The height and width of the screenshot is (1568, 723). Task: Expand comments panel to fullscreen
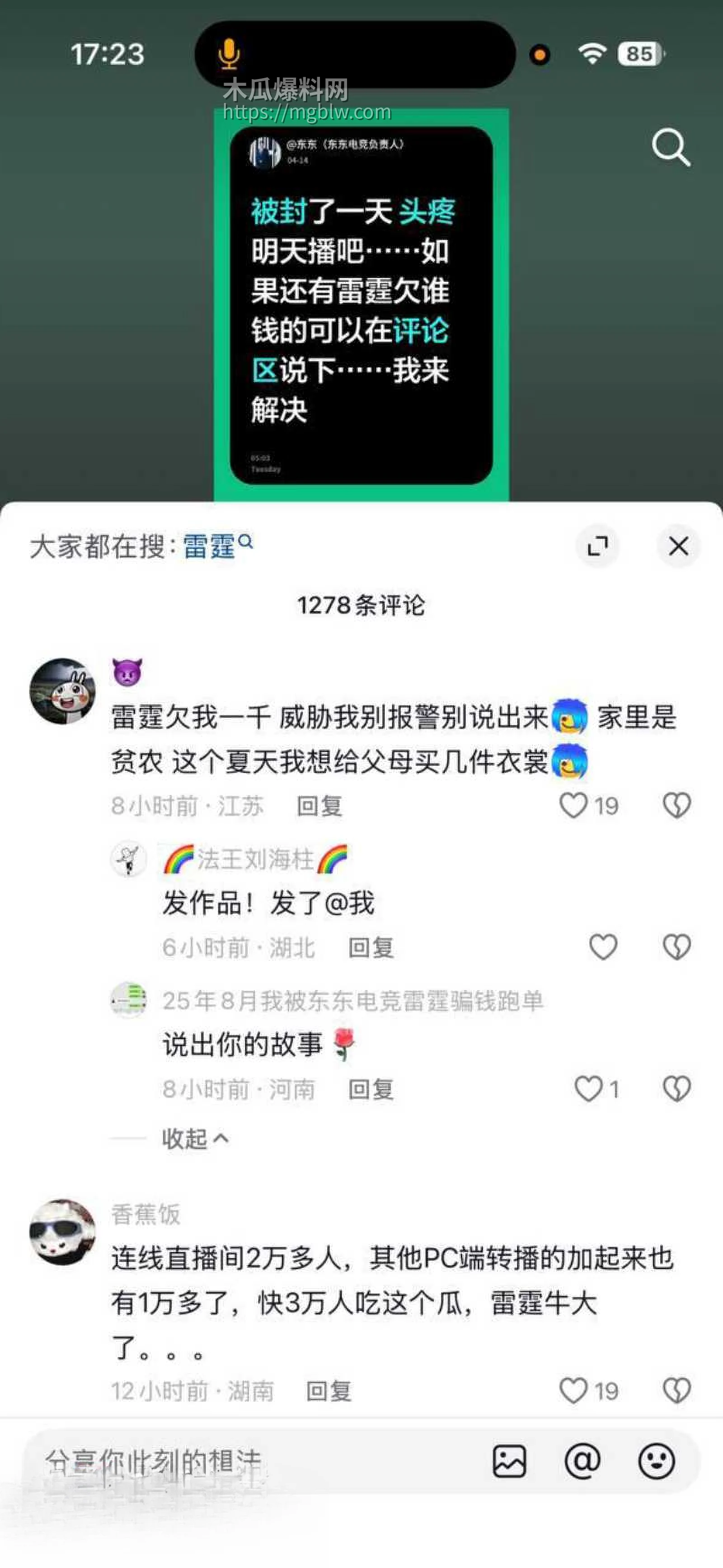point(599,546)
